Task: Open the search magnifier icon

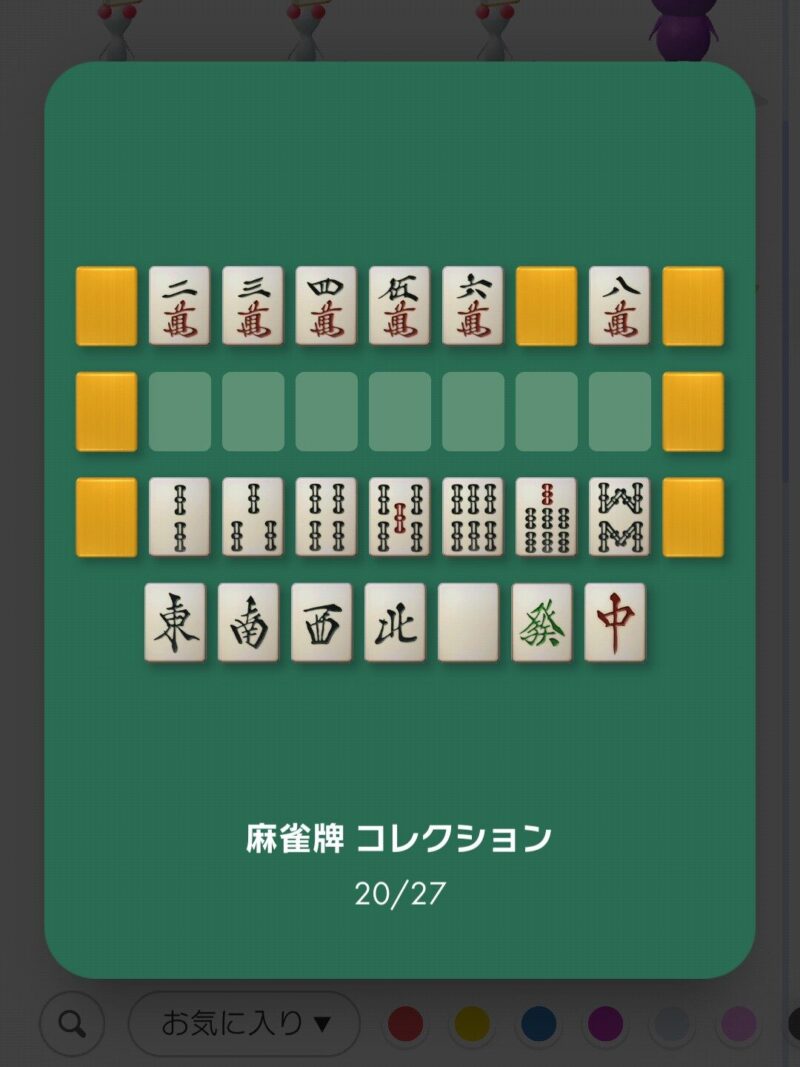Action: 72,1023
